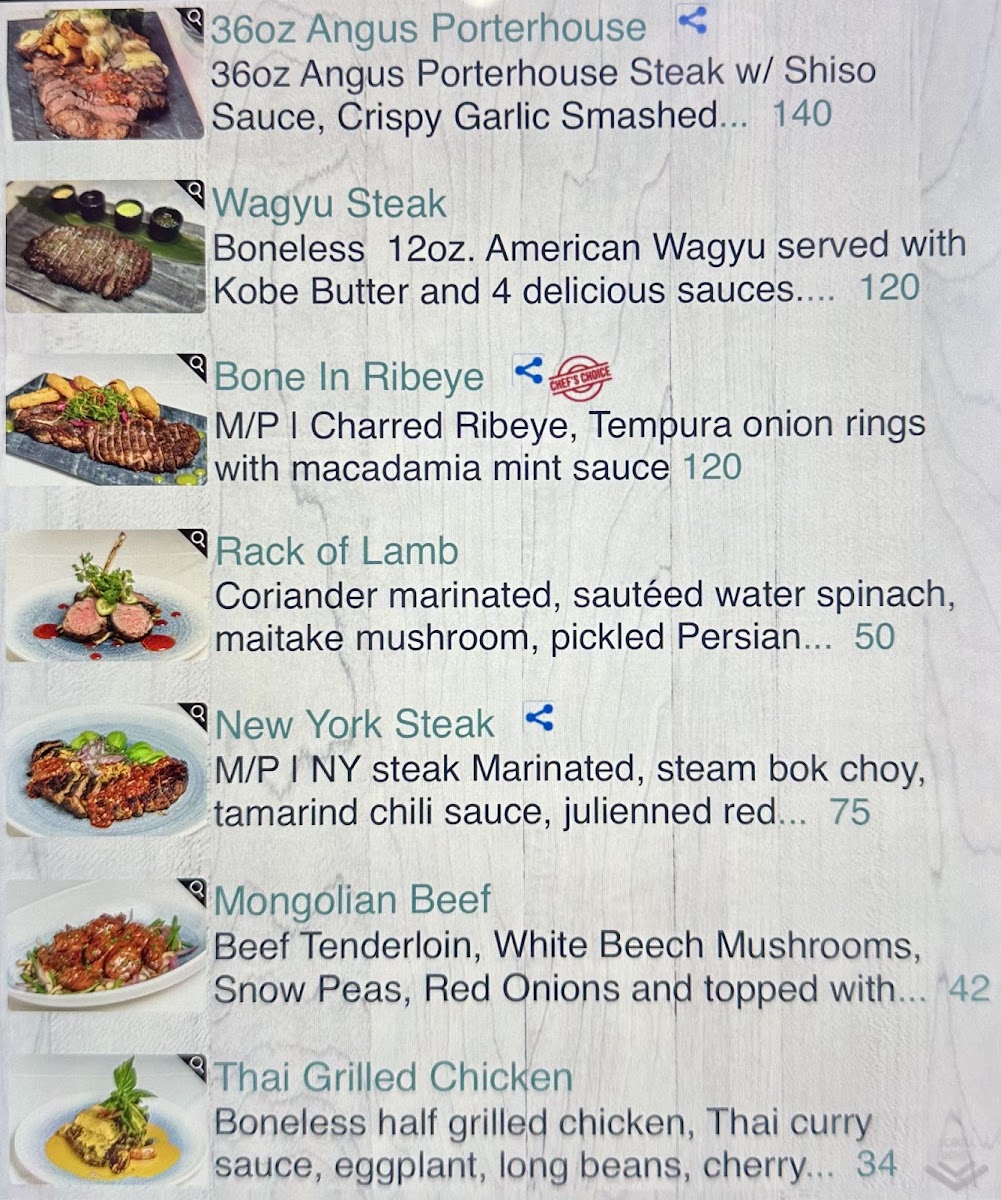Share the Bone In Ribeye dish
Screen dimensions: 1001x1200
coord(528,370)
